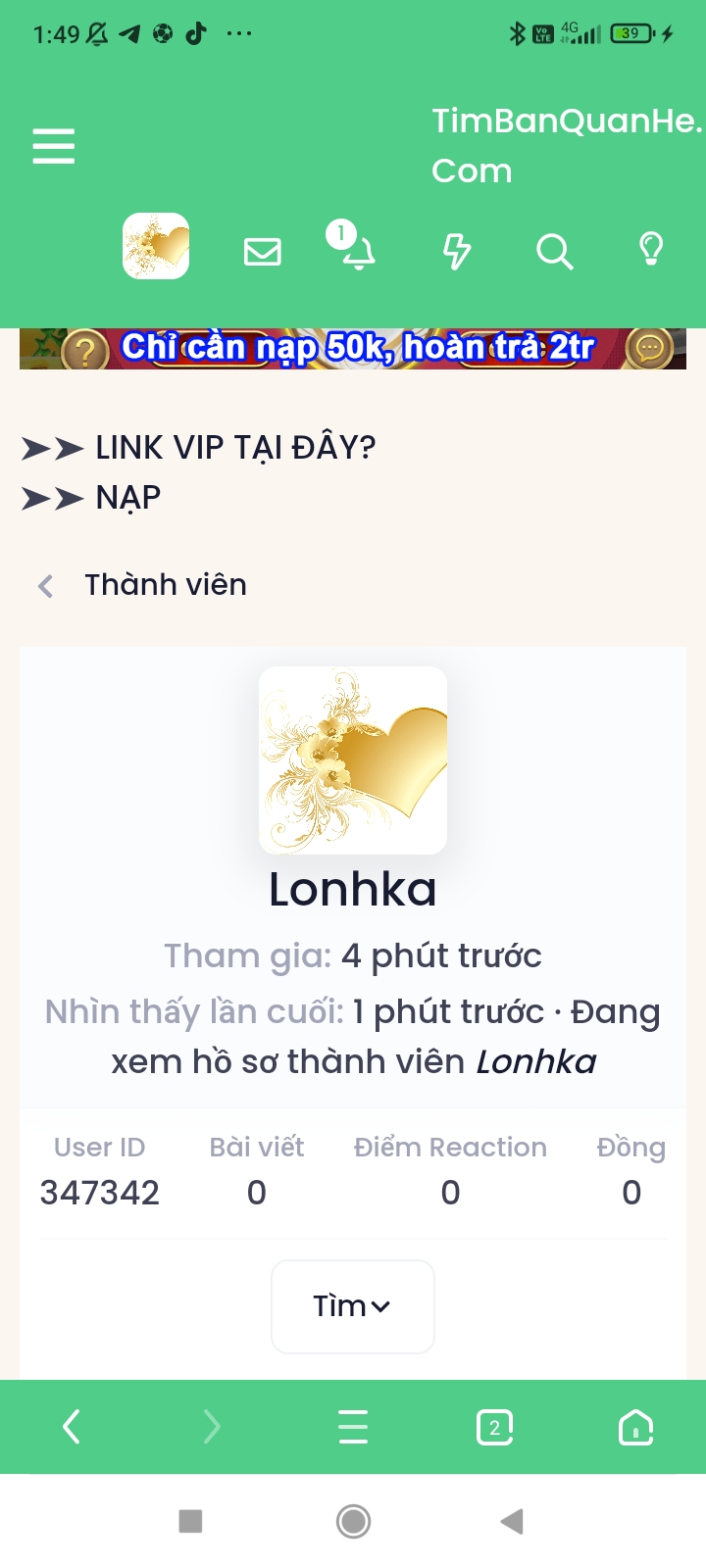Open the NẠP link
706x1568 pixels.
[x=128, y=498]
